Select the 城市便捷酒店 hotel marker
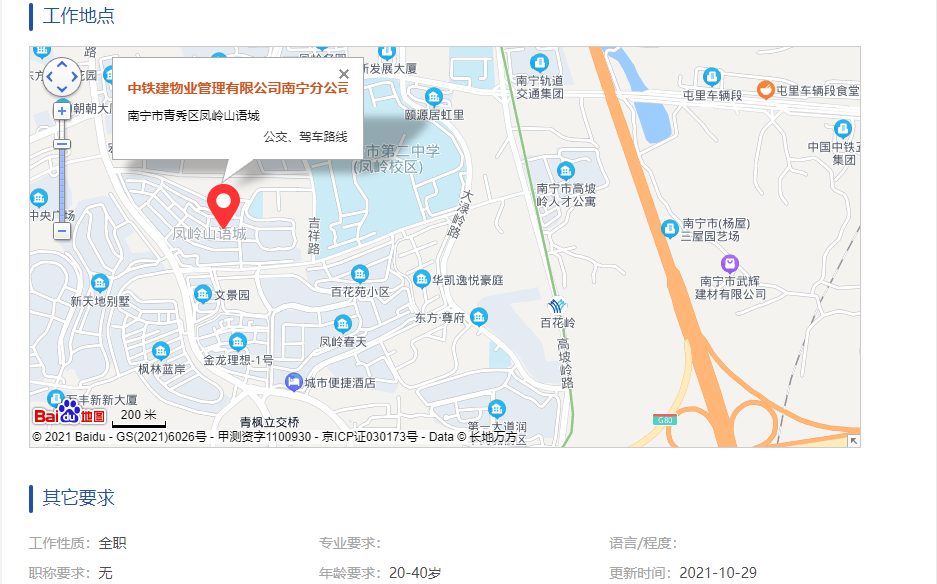This screenshot has height=584, width=937. tap(293, 381)
